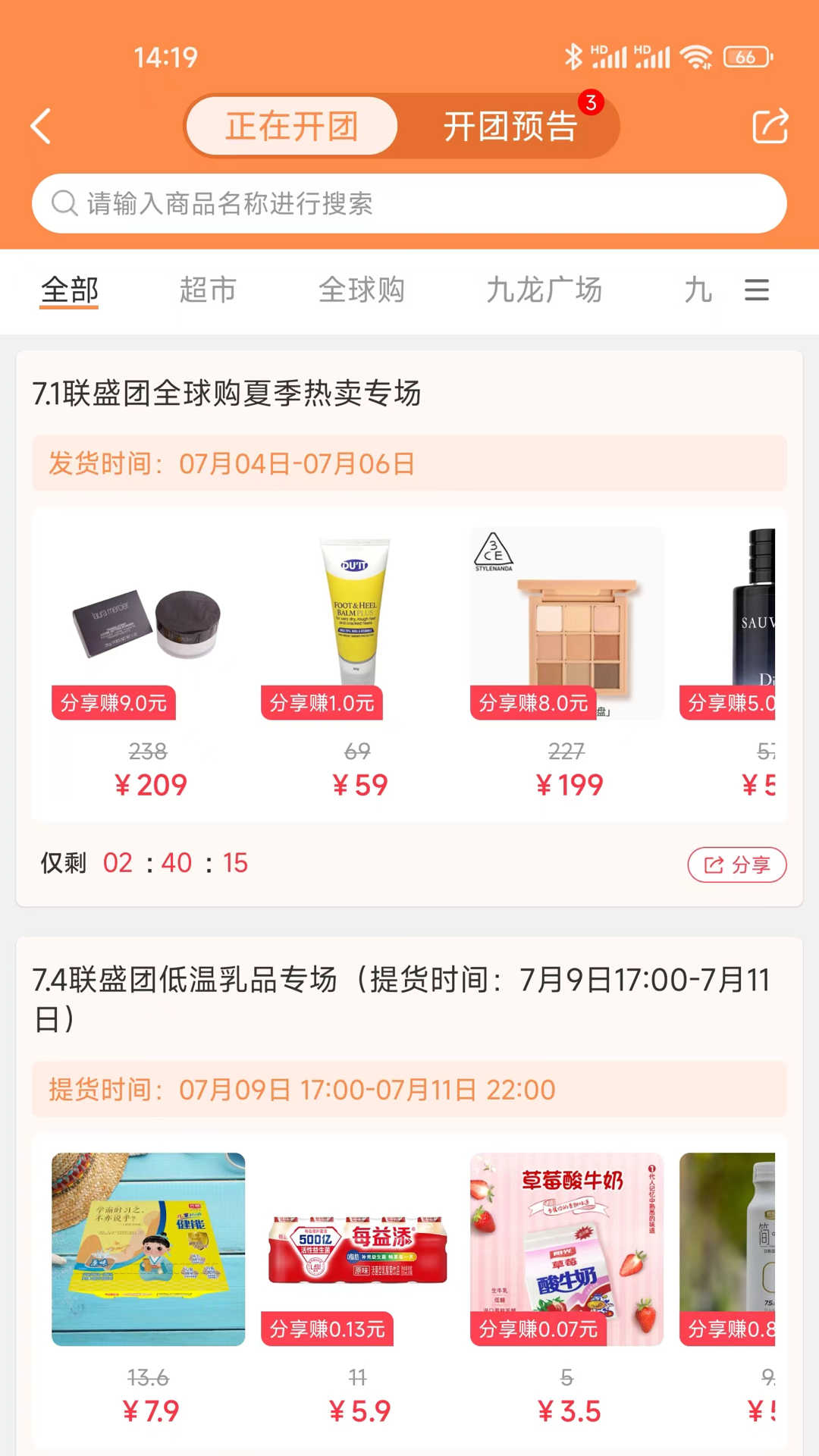The width and height of the screenshot is (819, 1456).
Task: Tap the 分享赚9.0元 badge on the powder product
Action: (x=113, y=703)
